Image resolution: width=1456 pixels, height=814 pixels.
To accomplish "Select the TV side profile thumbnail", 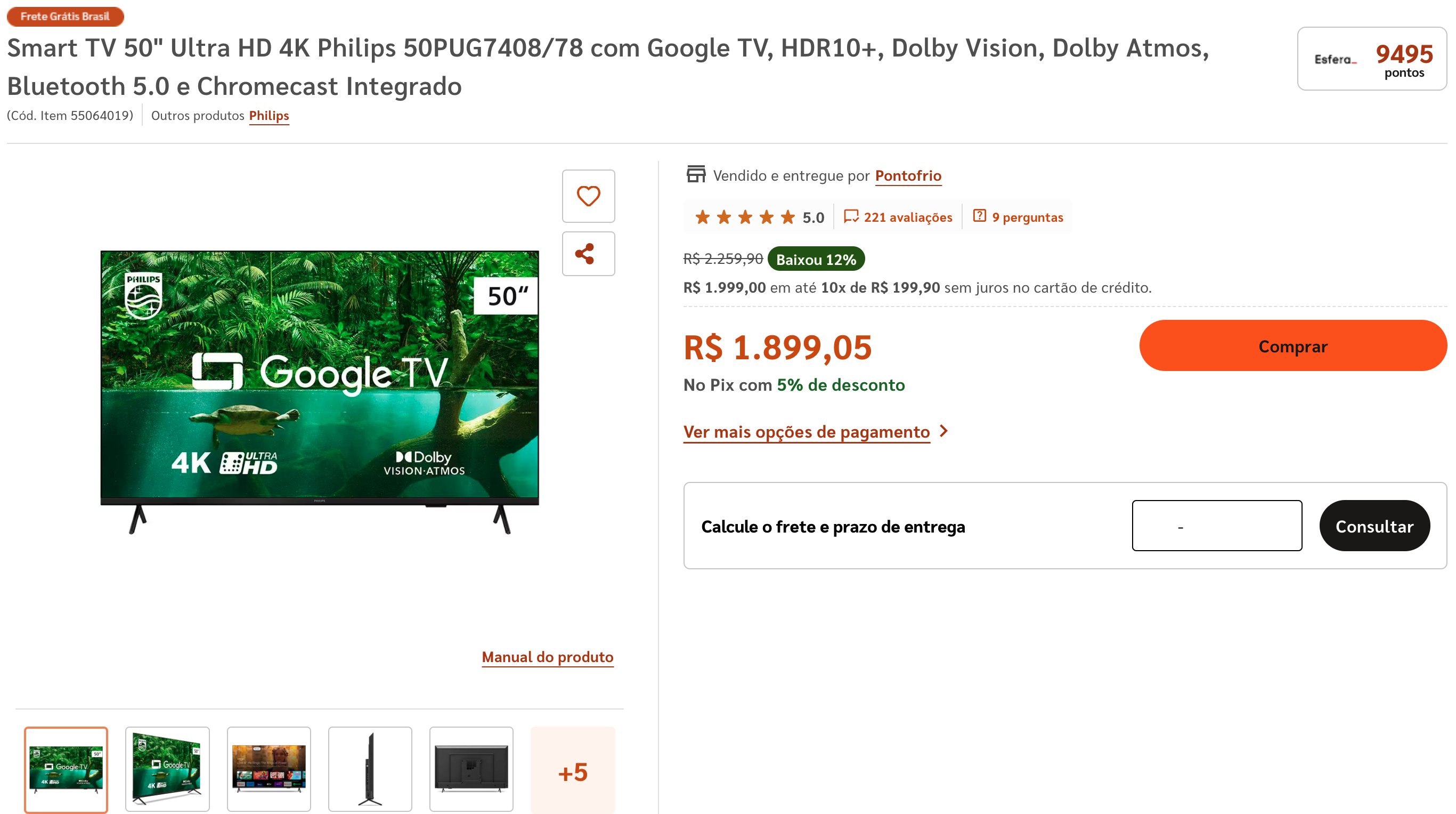I will coord(370,769).
